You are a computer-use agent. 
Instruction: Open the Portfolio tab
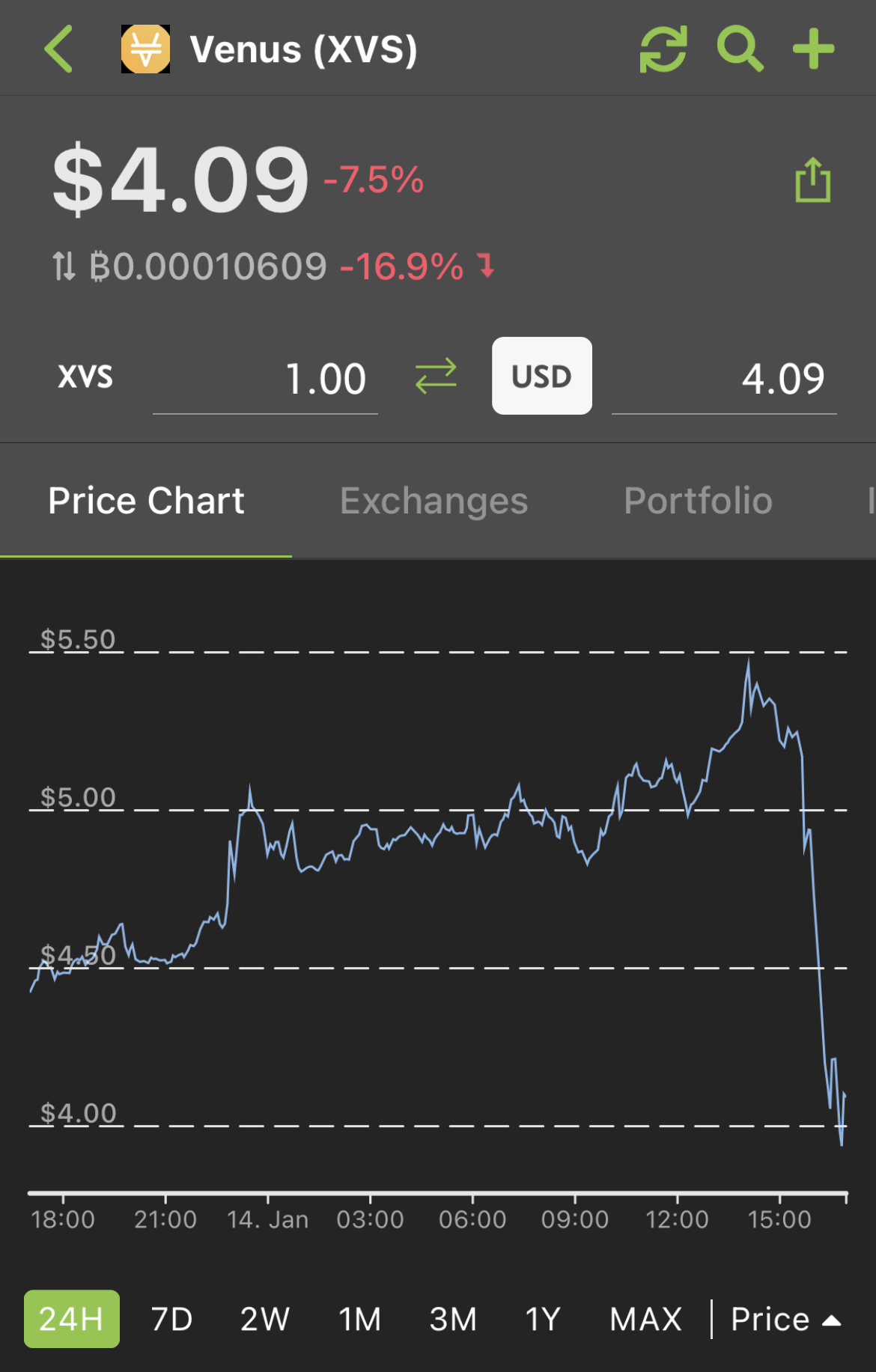pyautogui.click(x=698, y=500)
